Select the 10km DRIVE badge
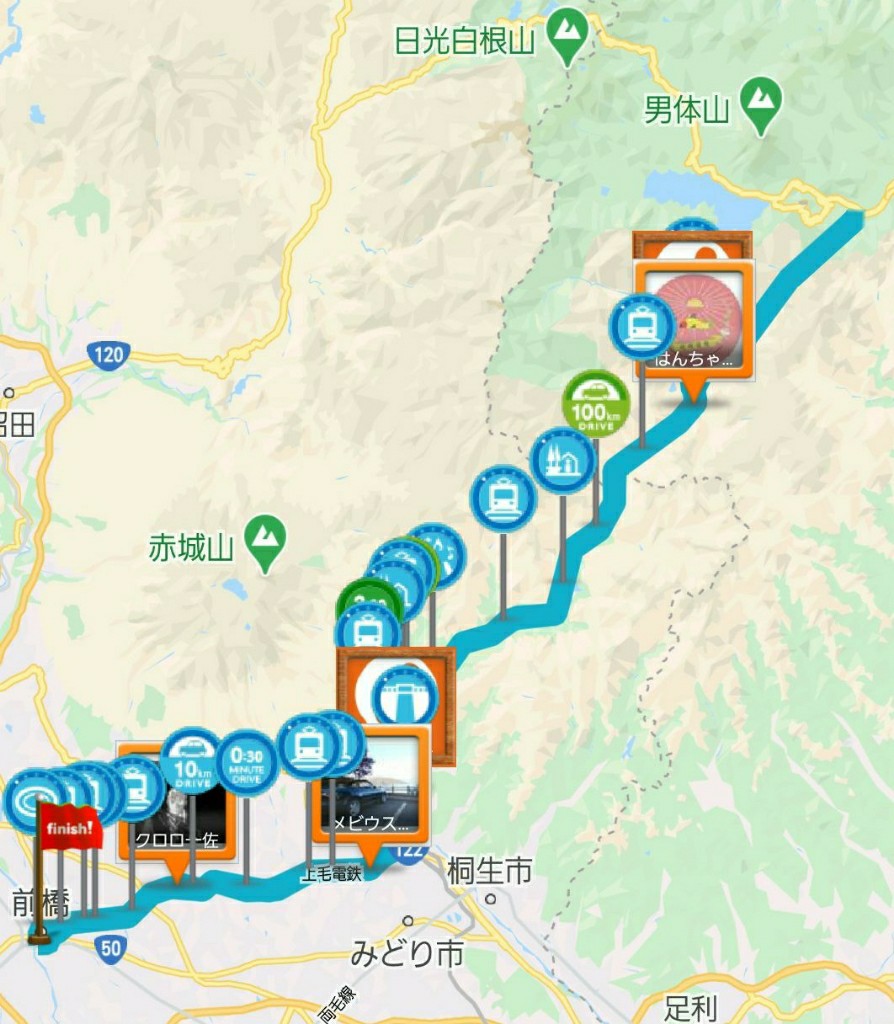 (192, 760)
